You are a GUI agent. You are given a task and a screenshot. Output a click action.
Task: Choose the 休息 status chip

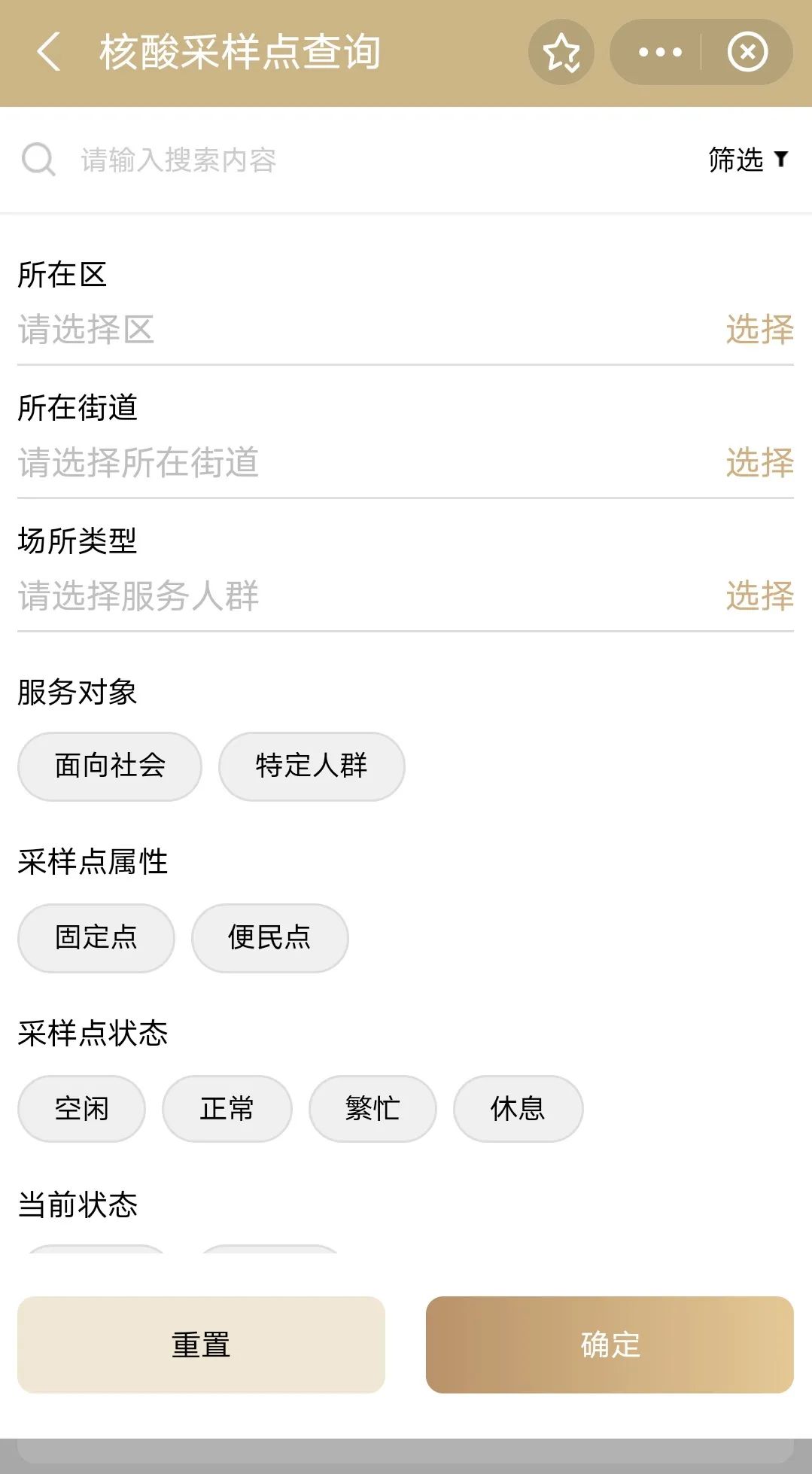point(518,1109)
